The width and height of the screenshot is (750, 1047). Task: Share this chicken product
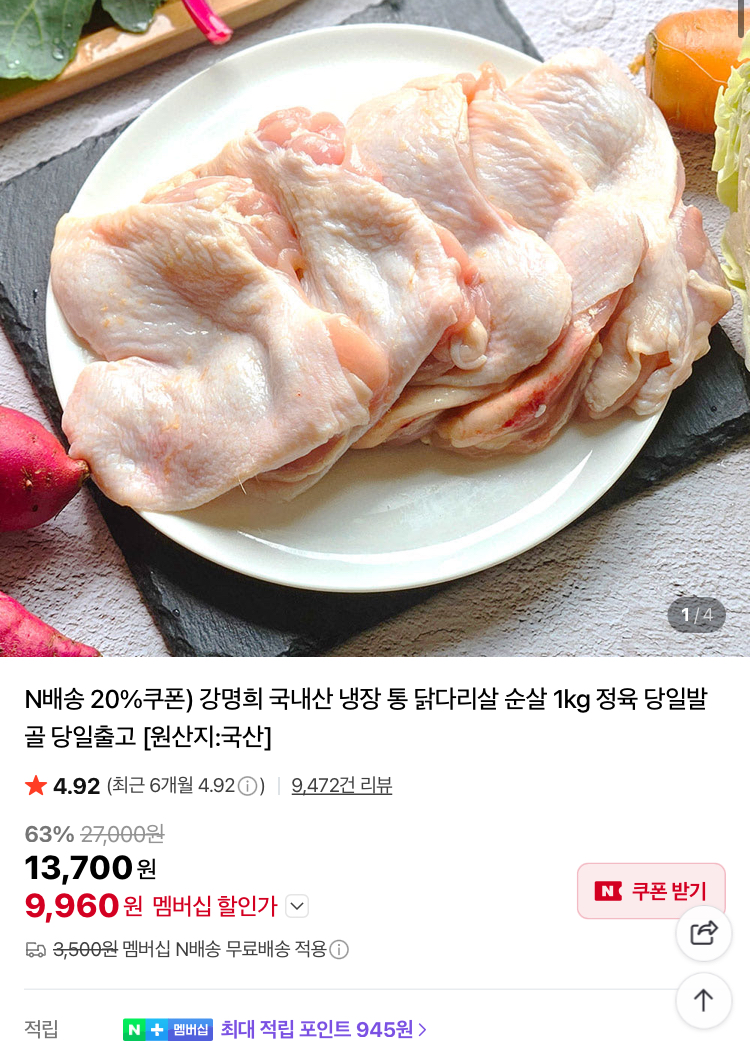[704, 933]
